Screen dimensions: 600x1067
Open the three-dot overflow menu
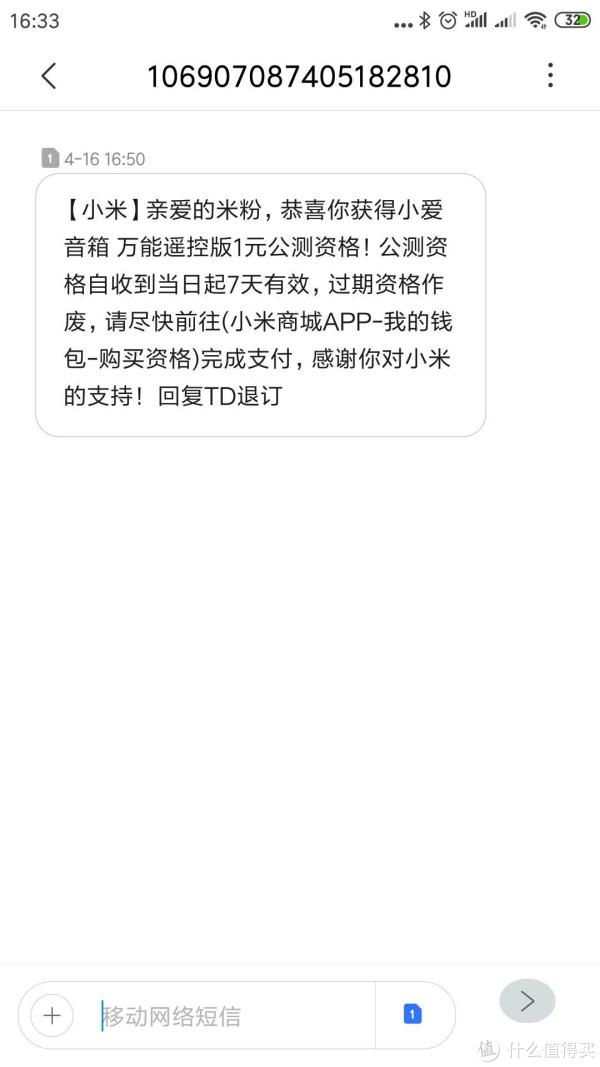click(550, 76)
